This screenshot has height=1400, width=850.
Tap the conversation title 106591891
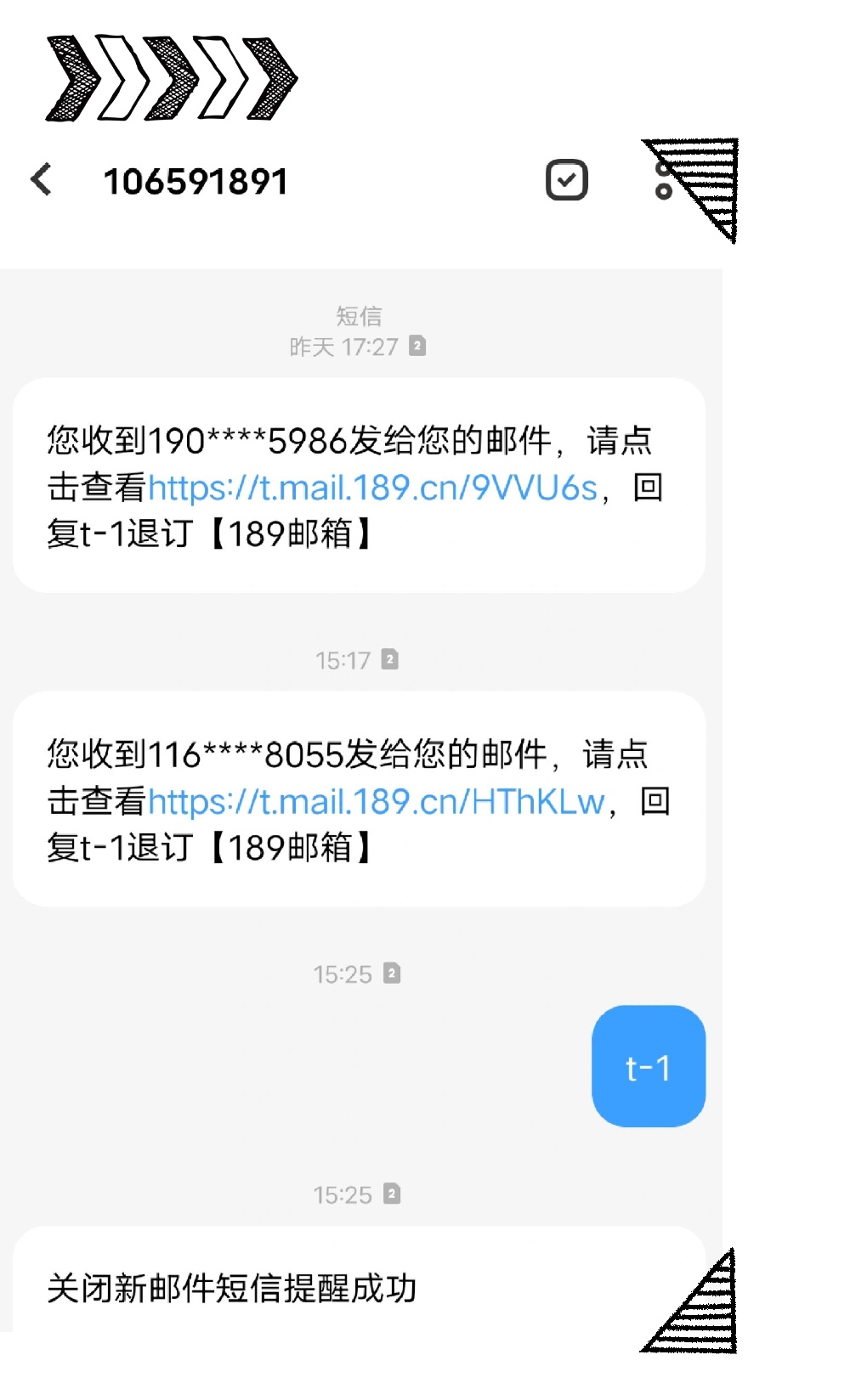click(x=196, y=180)
